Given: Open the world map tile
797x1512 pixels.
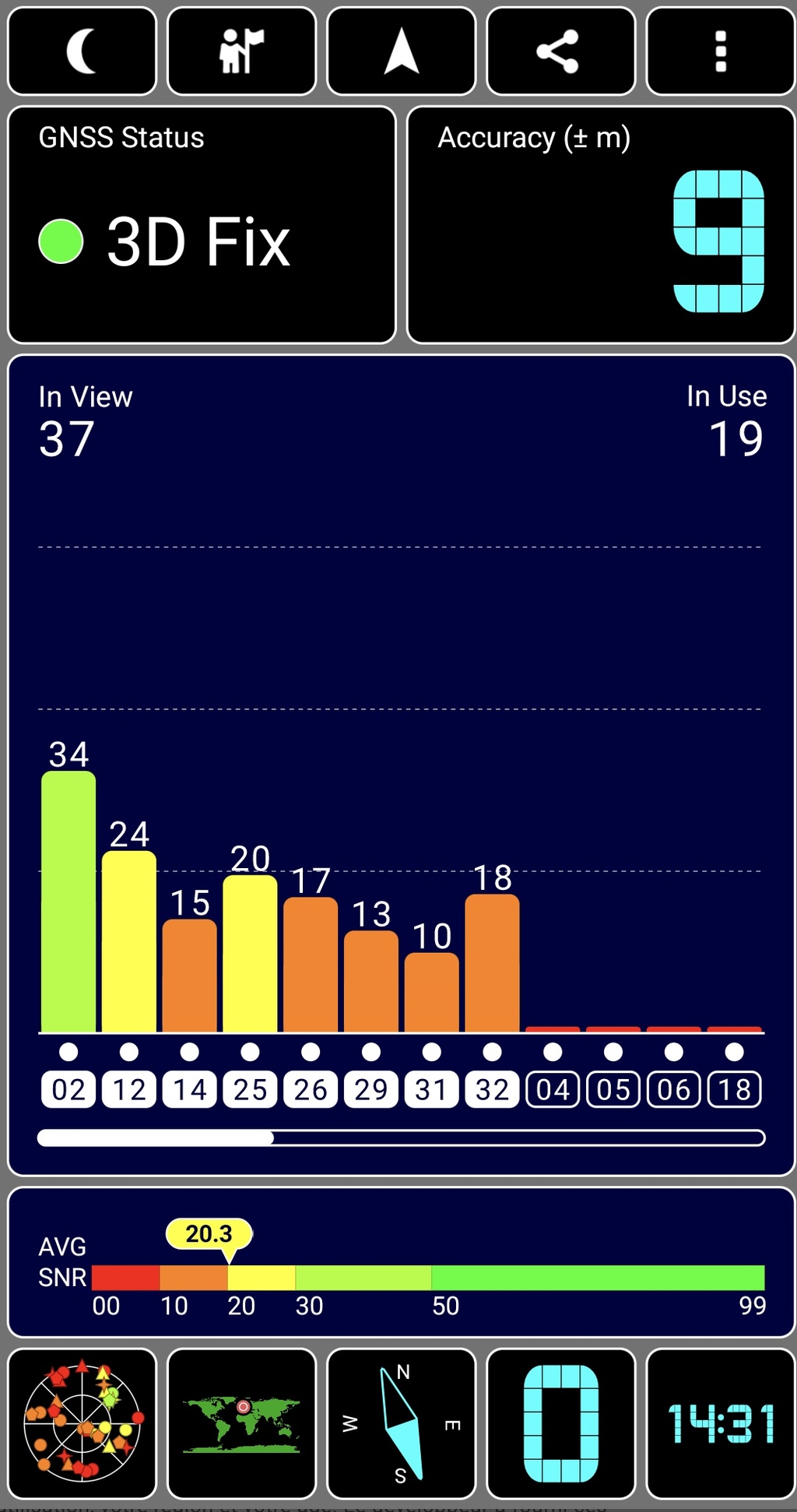Looking at the screenshot, I should pyautogui.click(x=241, y=1423).
